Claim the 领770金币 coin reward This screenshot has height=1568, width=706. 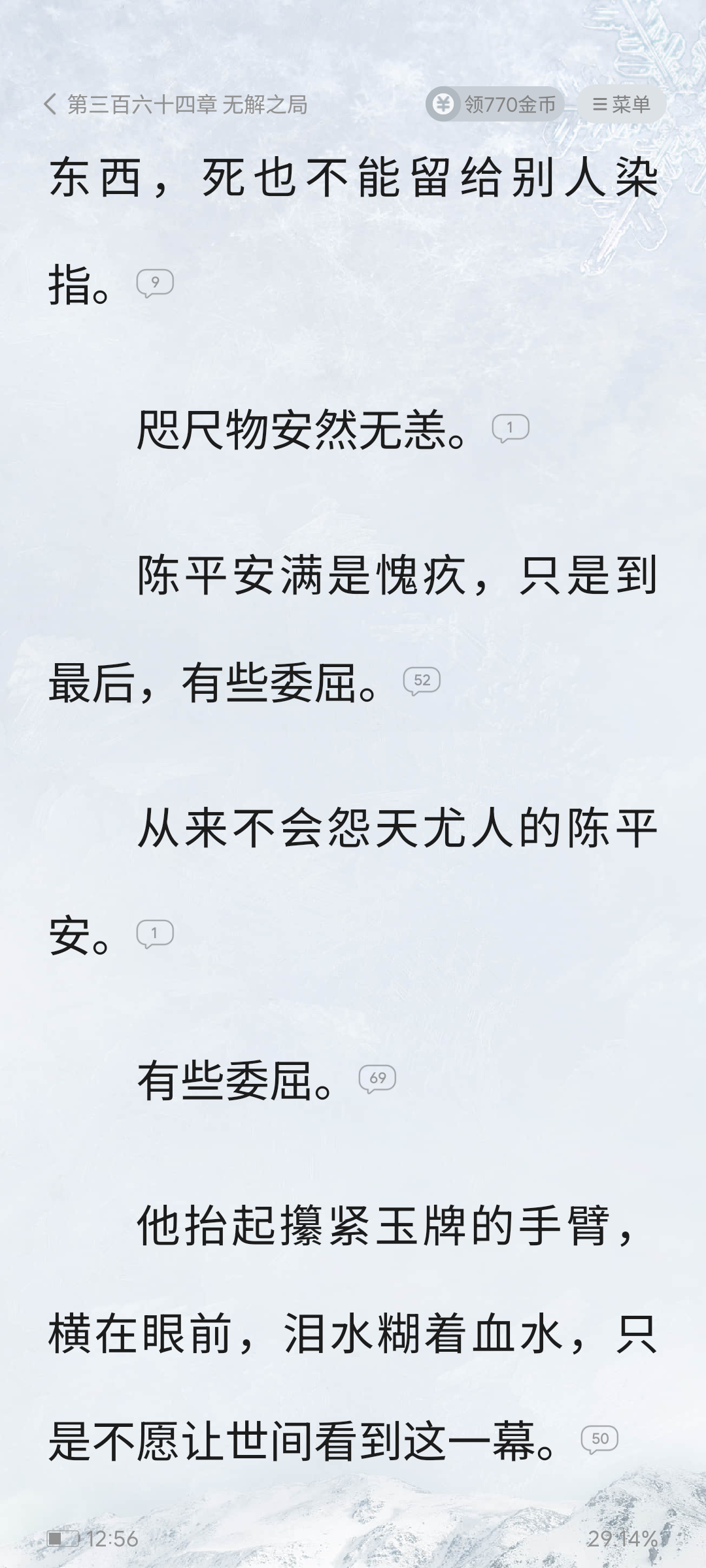[495, 105]
